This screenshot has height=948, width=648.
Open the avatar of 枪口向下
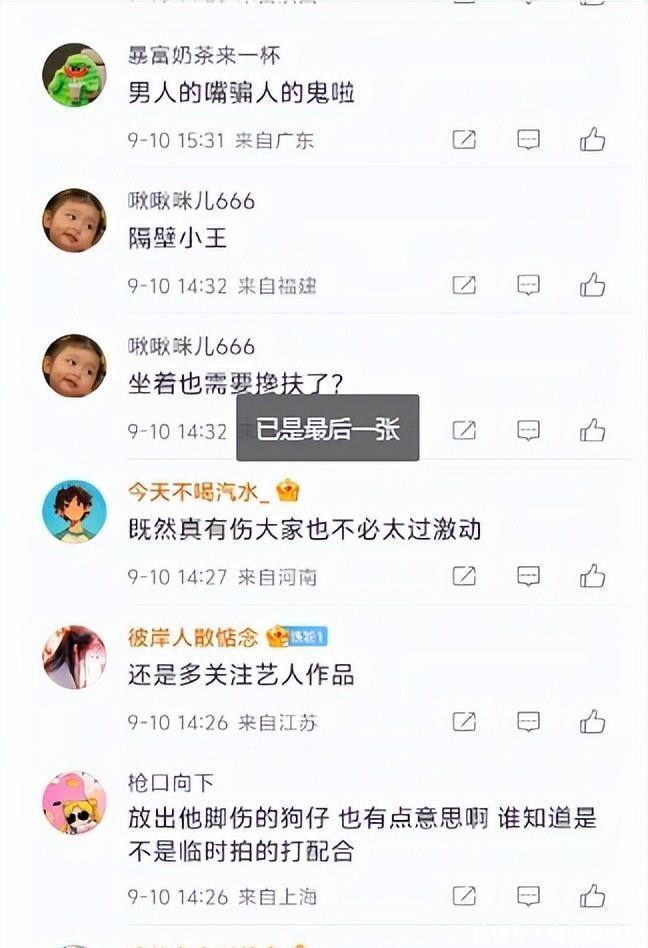(x=74, y=802)
